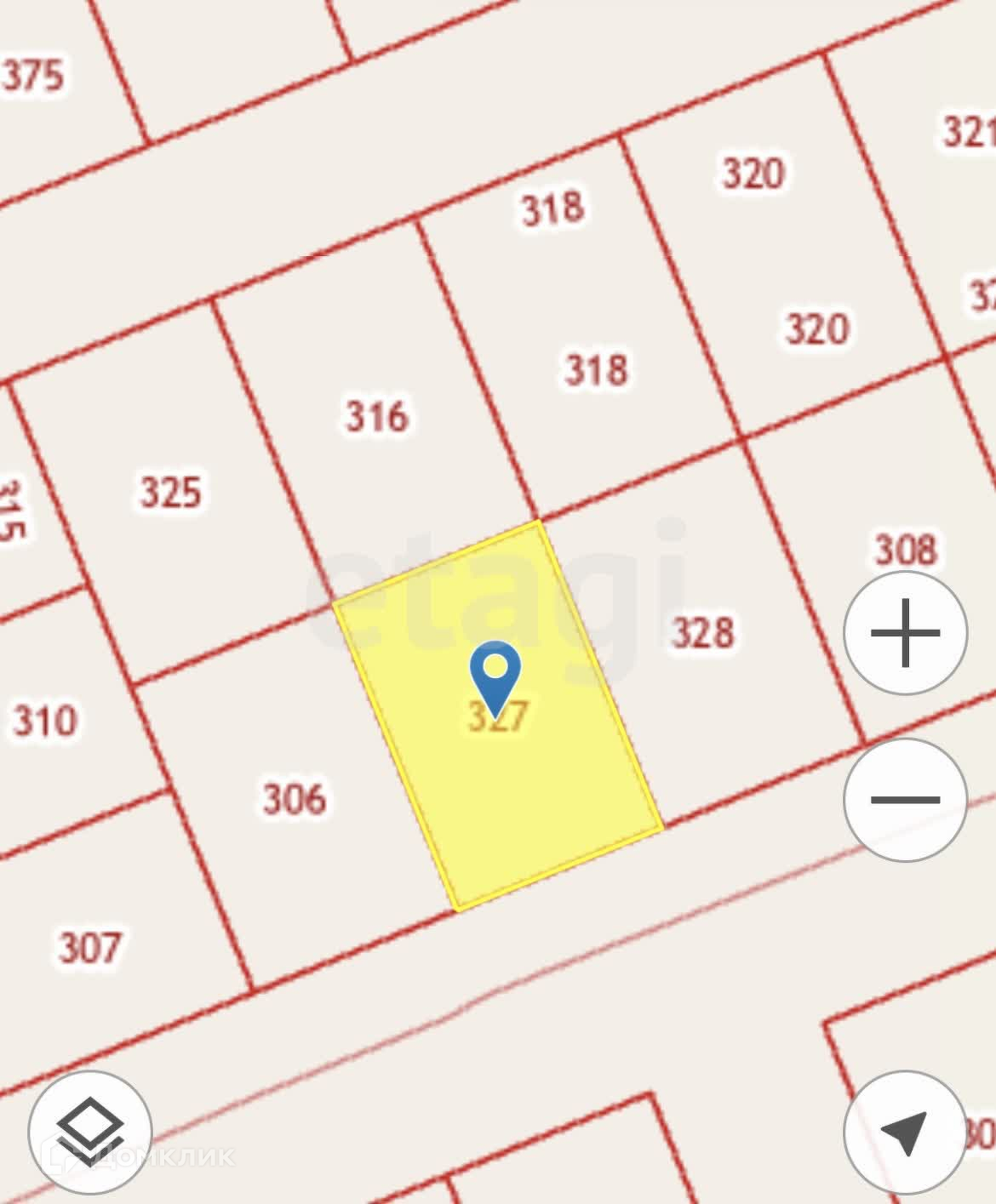Tap the blue pin on plot 327

coord(495,675)
